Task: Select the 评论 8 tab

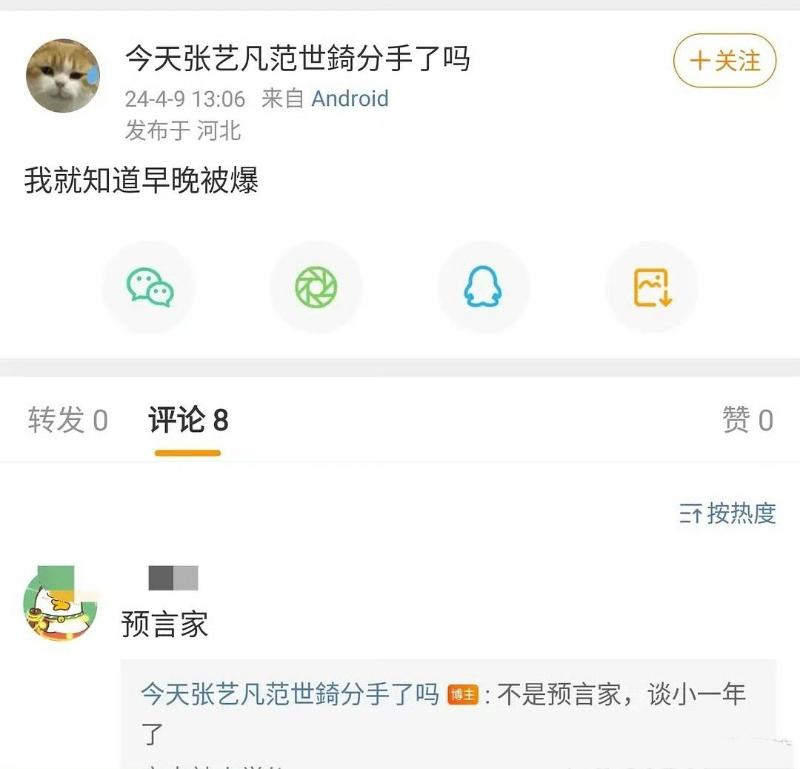Action: (x=188, y=421)
